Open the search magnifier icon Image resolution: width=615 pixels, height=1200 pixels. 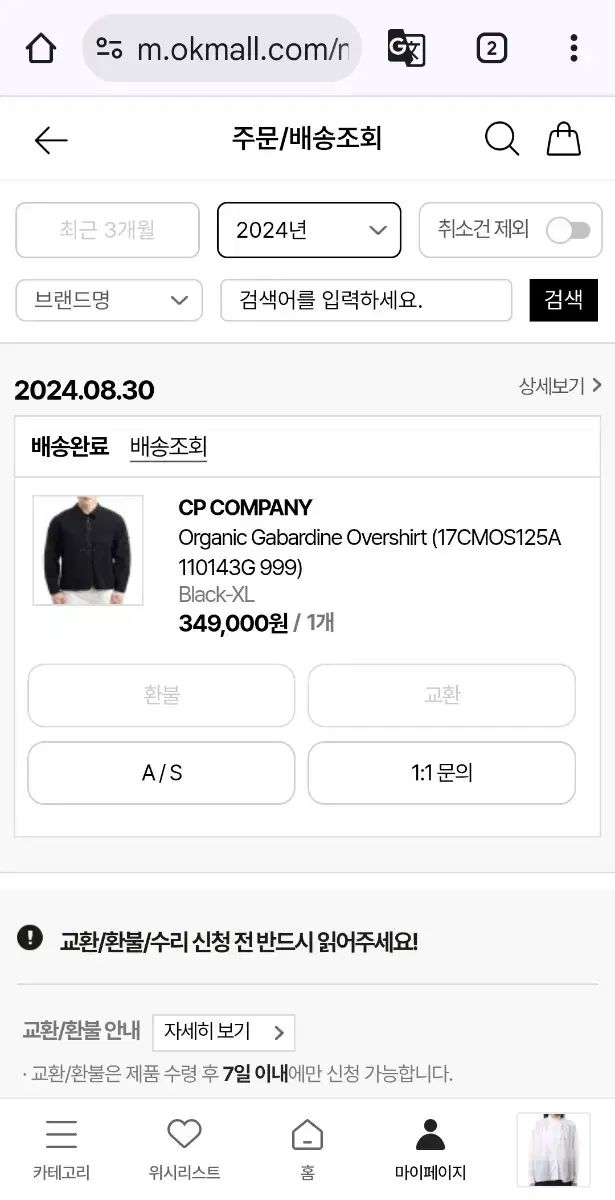click(x=501, y=139)
